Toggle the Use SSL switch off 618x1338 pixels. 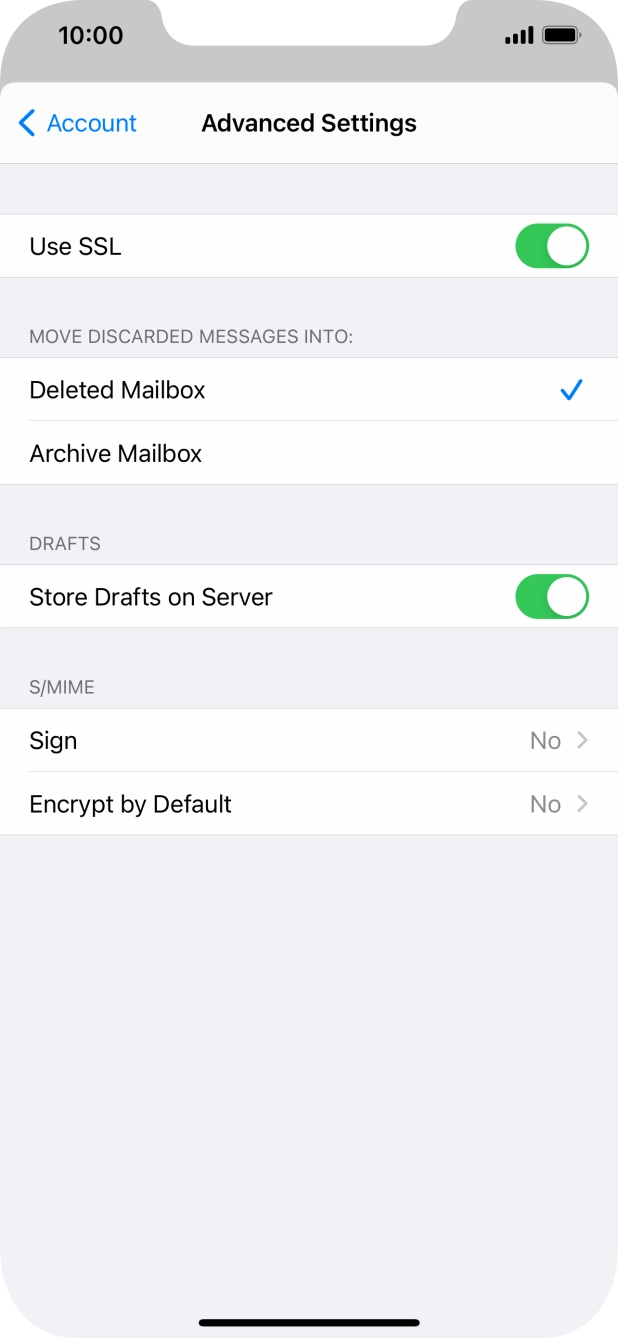pos(551,246)
